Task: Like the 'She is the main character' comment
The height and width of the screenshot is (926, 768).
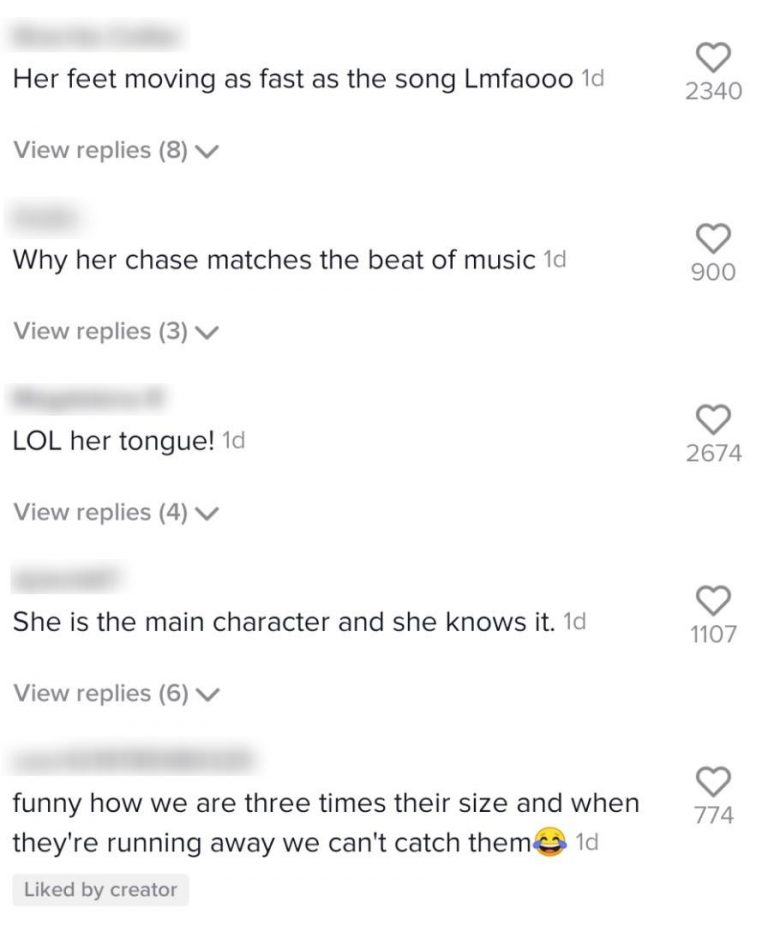Action: (x=713, y=600)
